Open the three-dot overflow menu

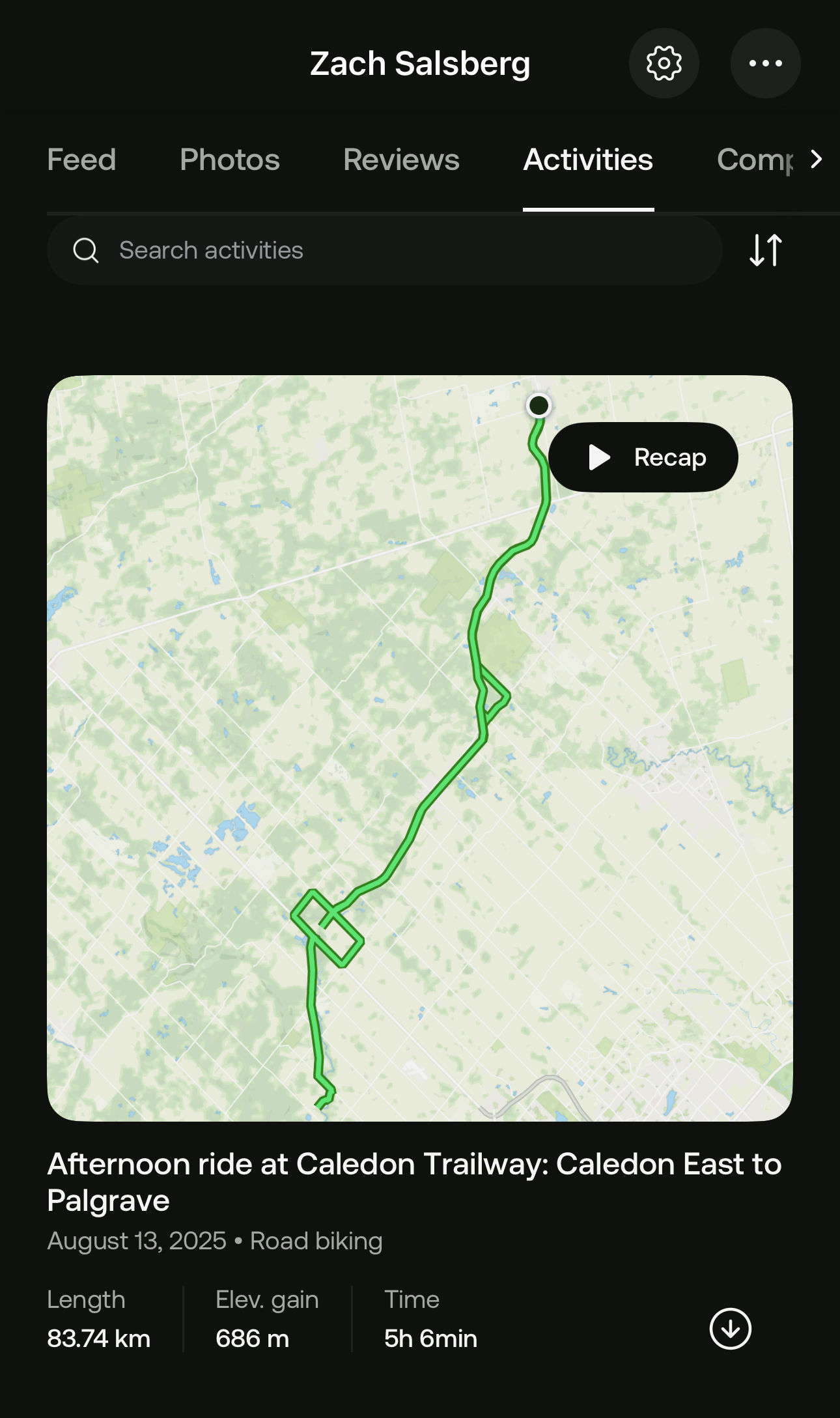[765, 63]
